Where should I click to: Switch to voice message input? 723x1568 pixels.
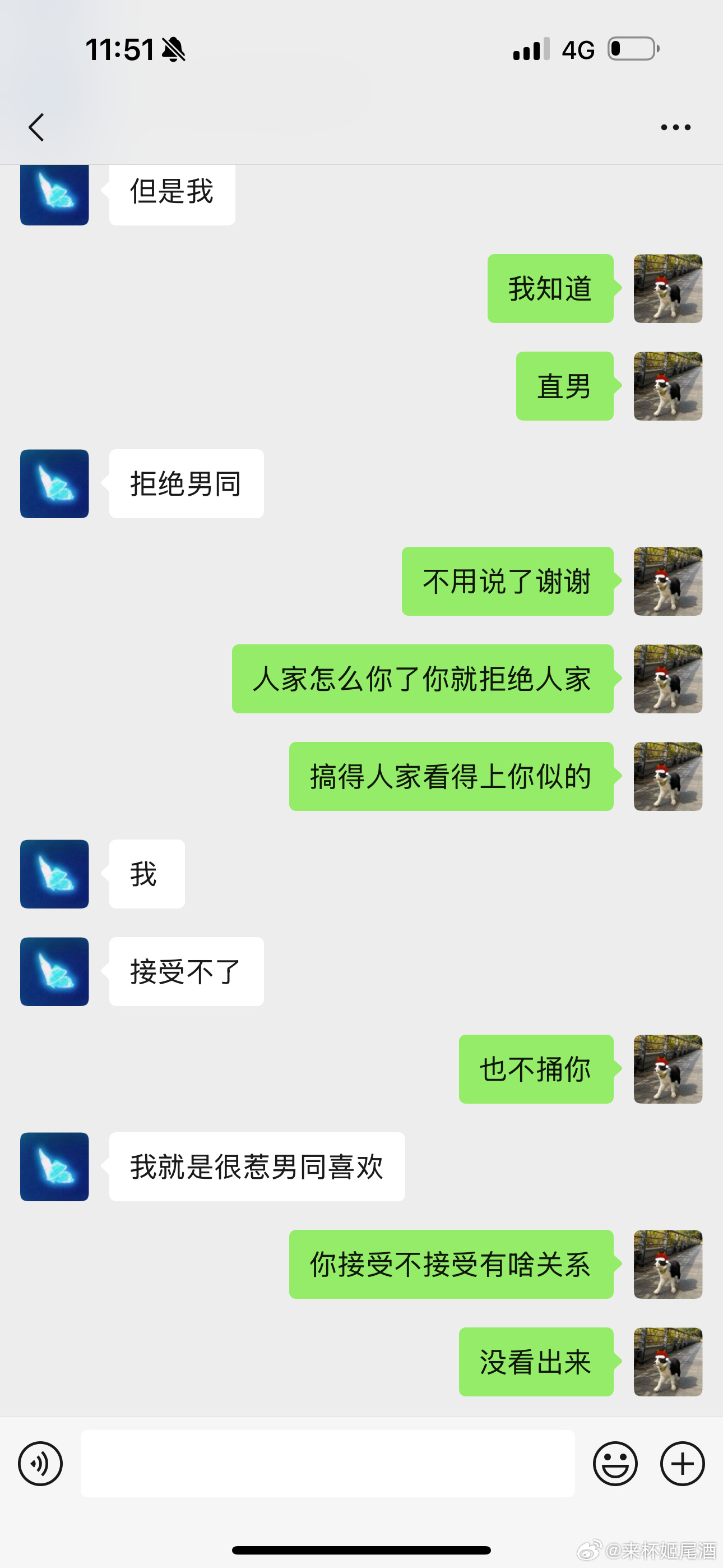coord(40,1463)
